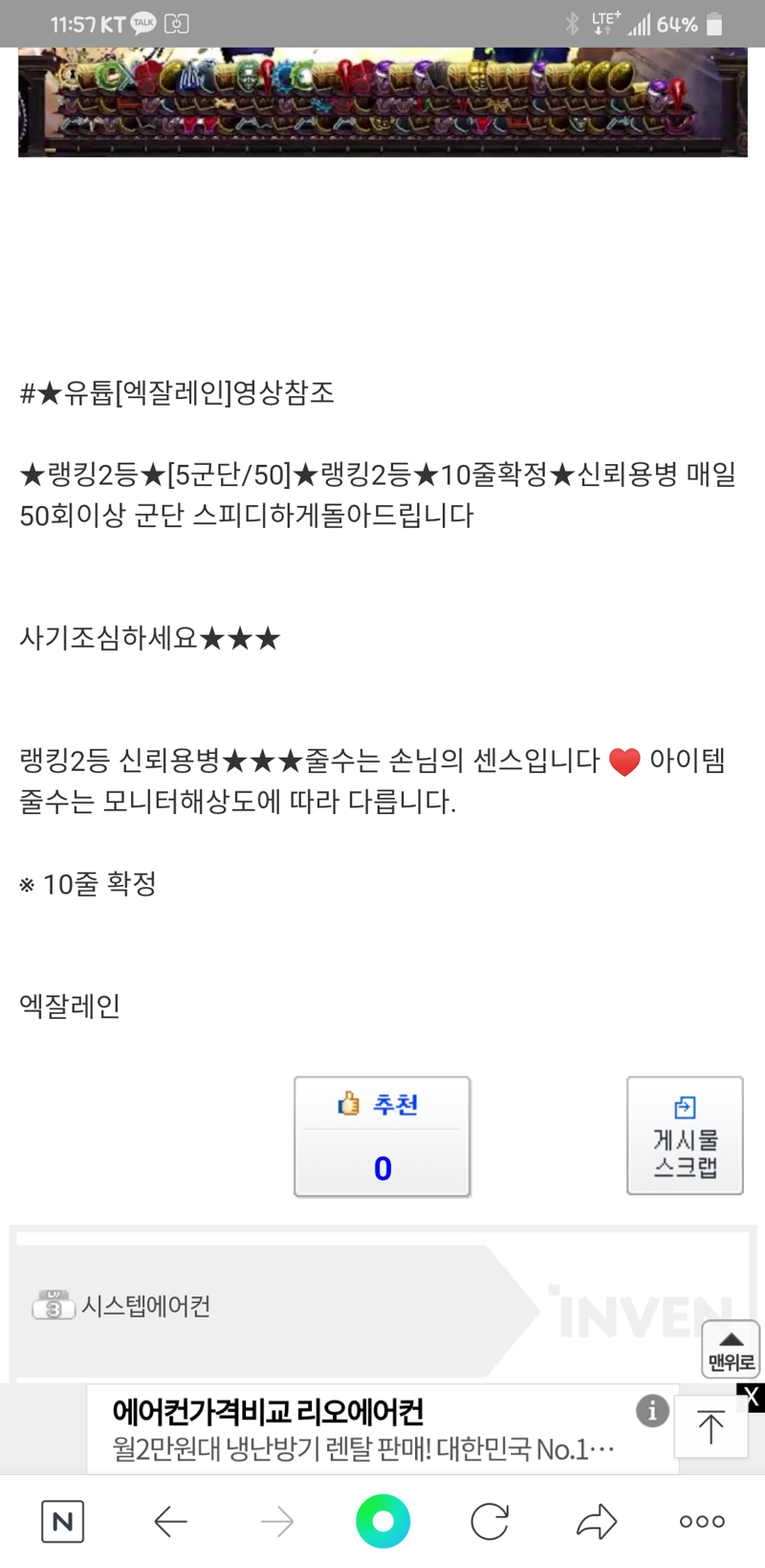Reload the current page
Image resolution: width=765 pixels, height=1568 pixels.
(x=490, y=1521)
